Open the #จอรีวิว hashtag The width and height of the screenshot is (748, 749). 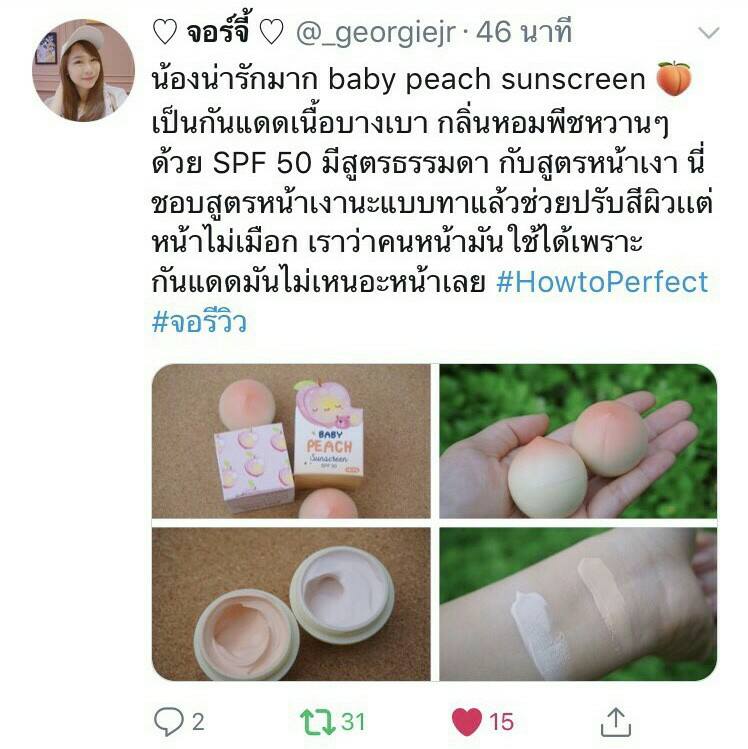pyautogui.click(x=199, y=322)
